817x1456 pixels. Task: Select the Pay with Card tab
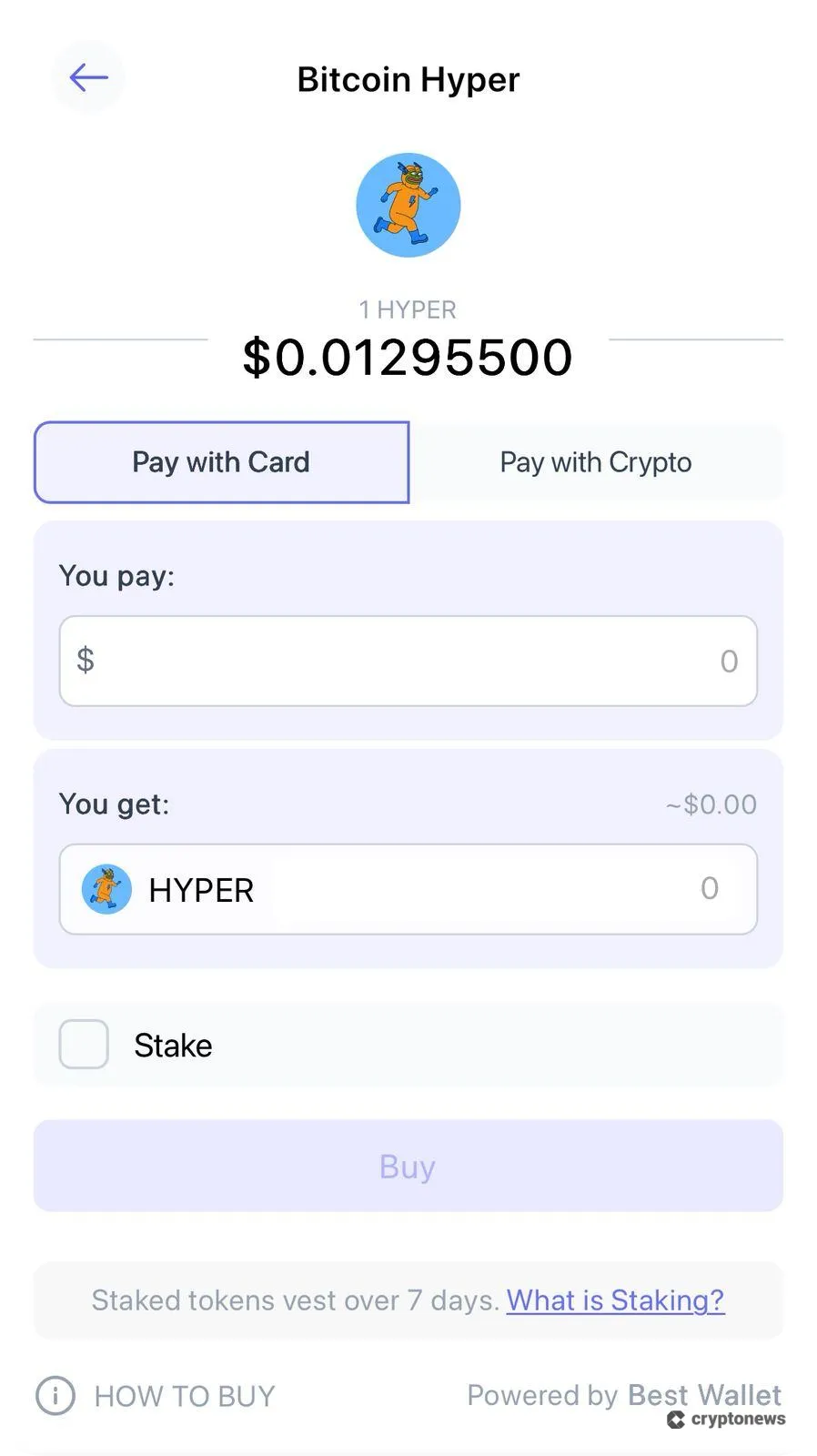point(221,462)
